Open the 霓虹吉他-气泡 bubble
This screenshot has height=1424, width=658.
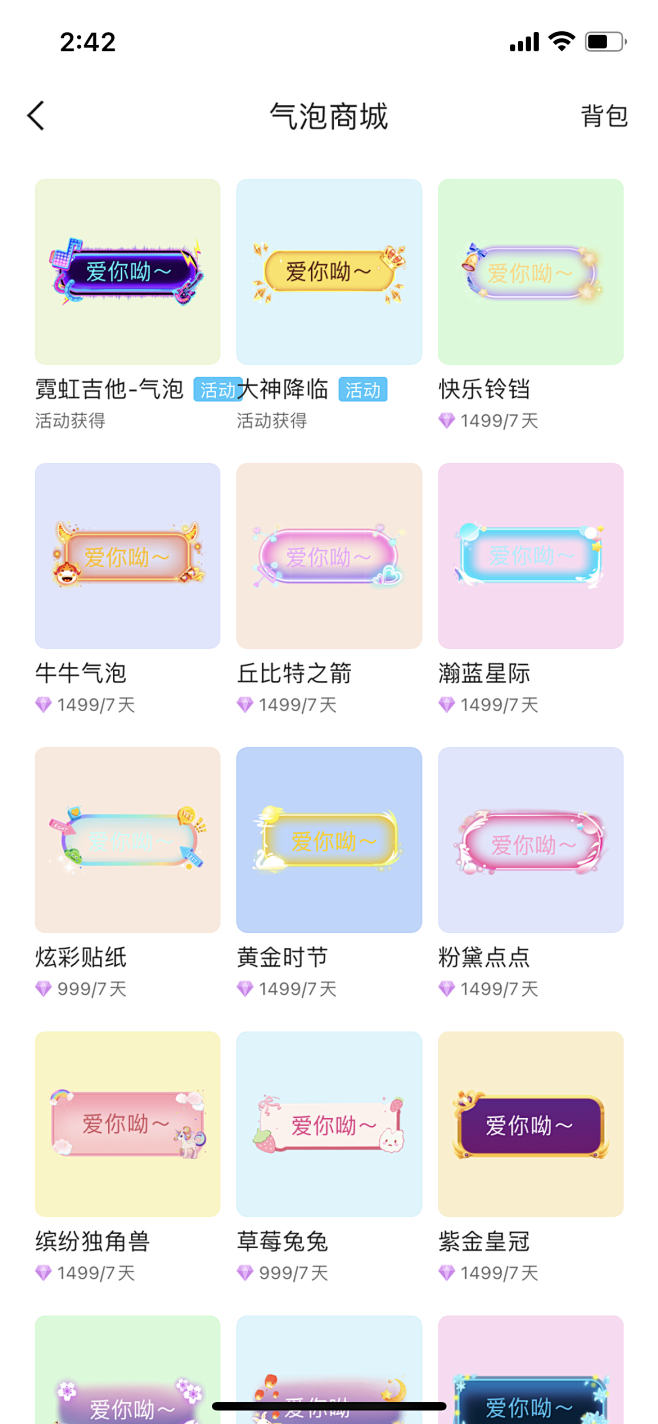coord(127,272)
